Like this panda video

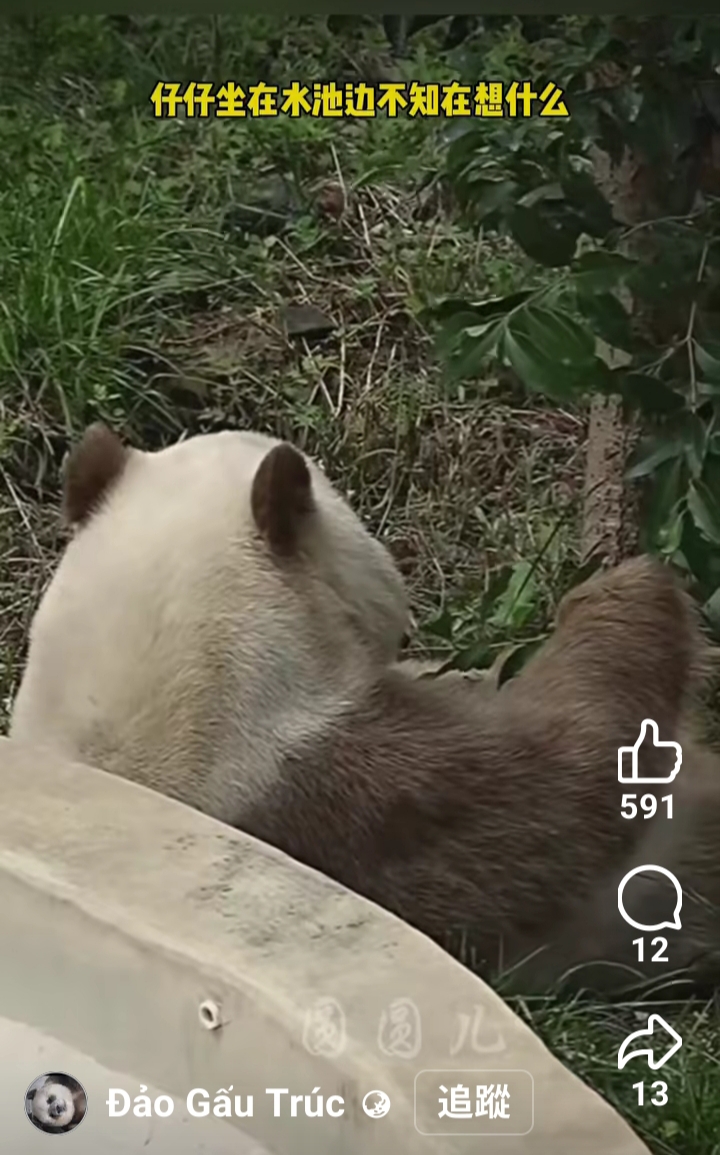coord(649,752)
